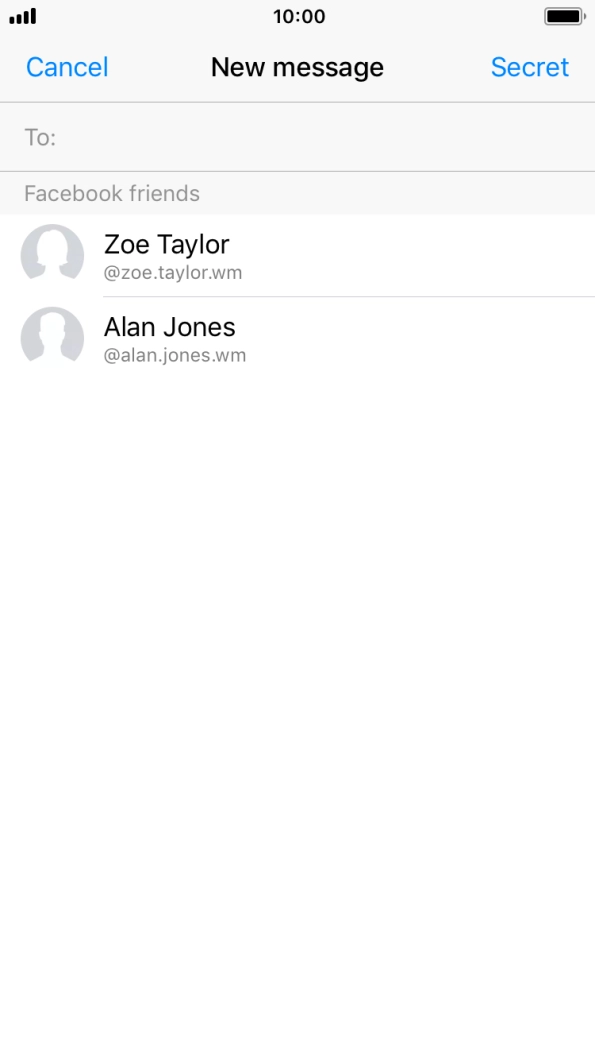Select Zoe Taylor as recipient
This screenshot has height=1060, width=595.
[x=298, y=256]
